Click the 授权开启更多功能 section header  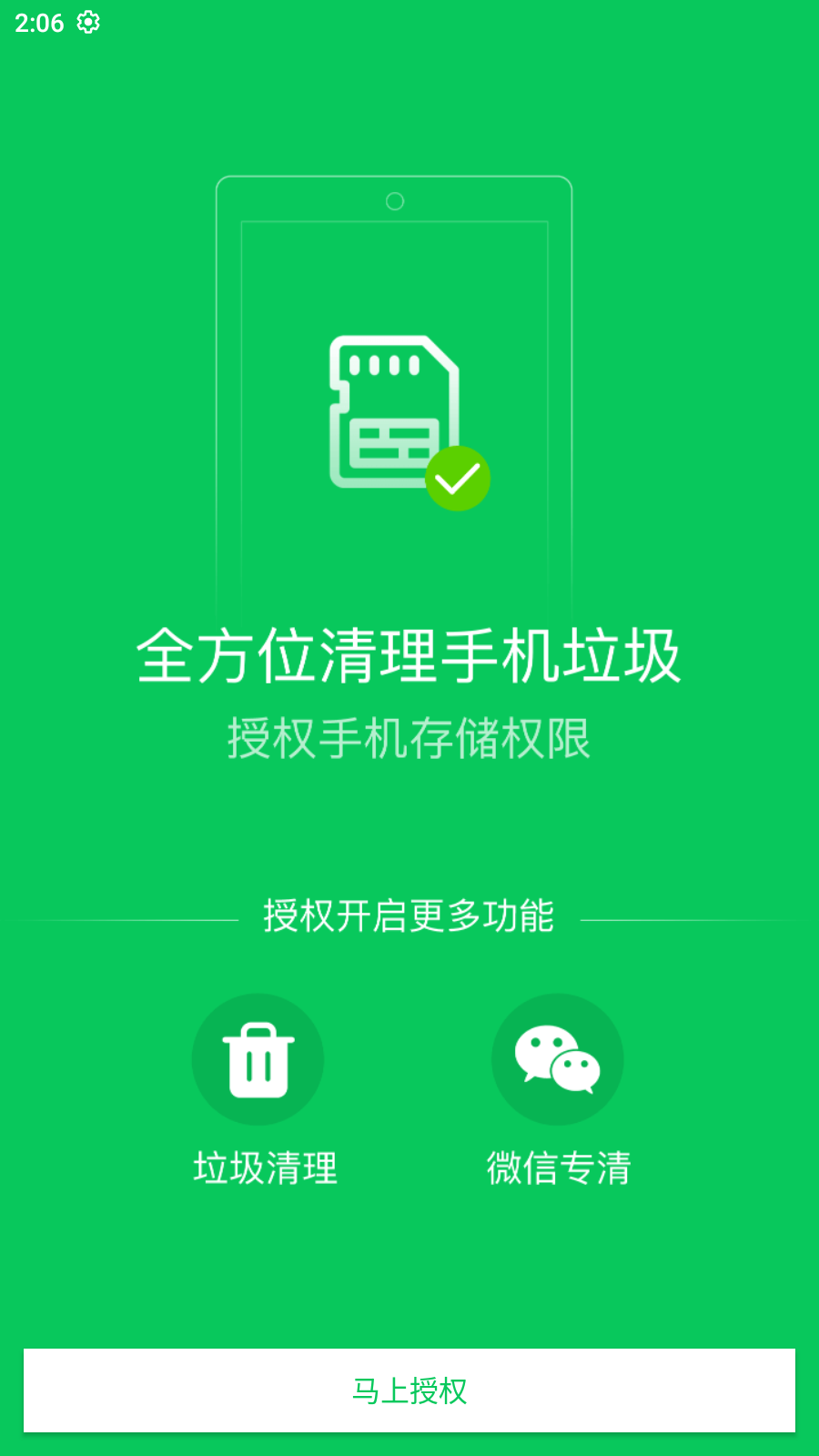pyautogui.click(x=408, y=919)
